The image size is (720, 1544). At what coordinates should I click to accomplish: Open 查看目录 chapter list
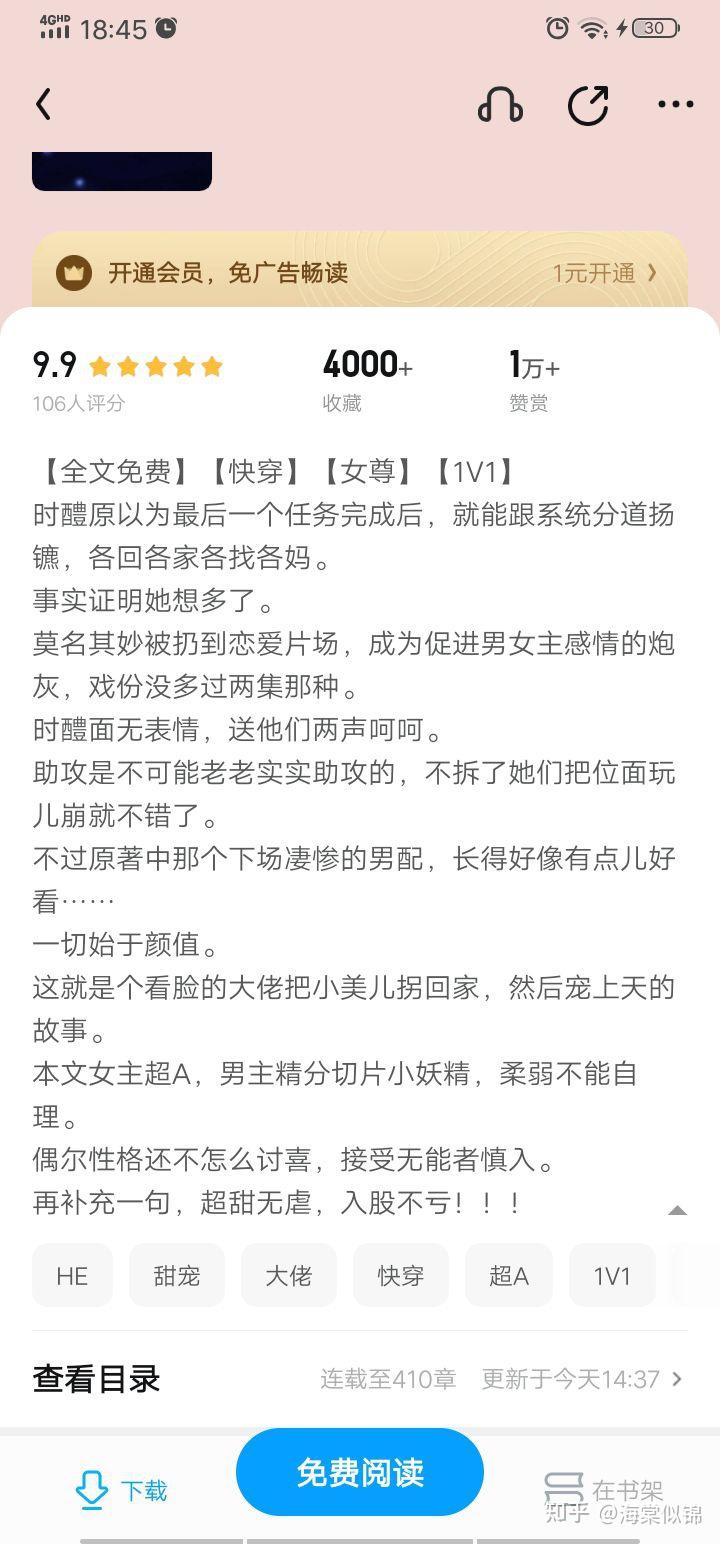click(x=360, y=1379)
